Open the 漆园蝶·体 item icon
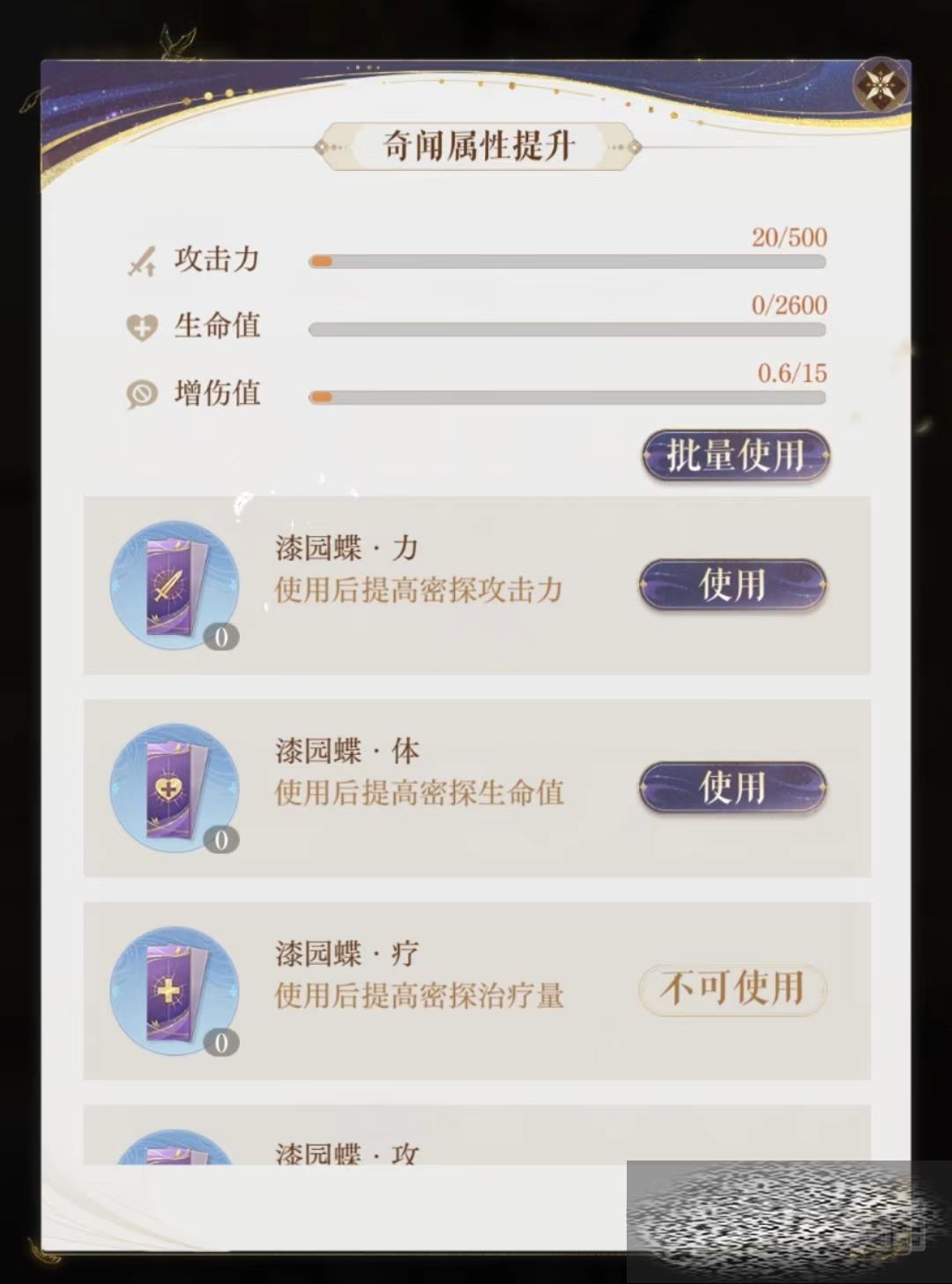 coord(175,788)
